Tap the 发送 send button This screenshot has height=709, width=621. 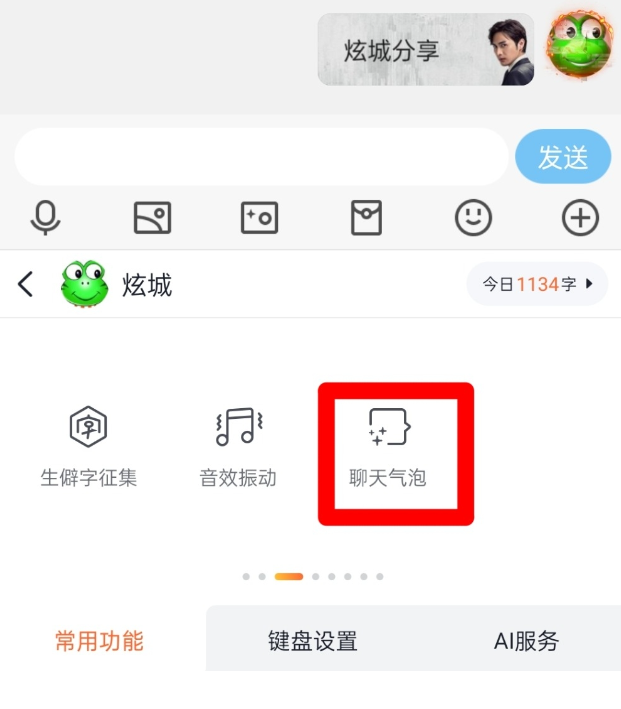[563, 157]
